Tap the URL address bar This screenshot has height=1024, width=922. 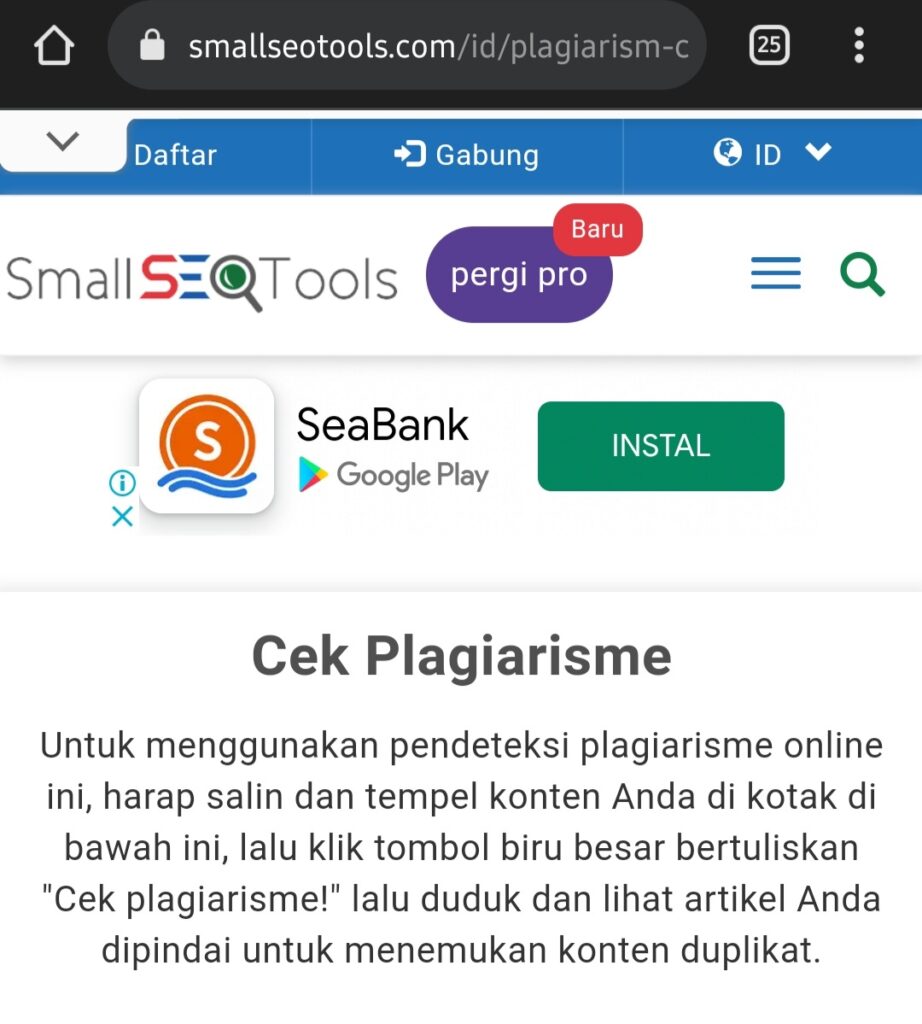[420, 46]
